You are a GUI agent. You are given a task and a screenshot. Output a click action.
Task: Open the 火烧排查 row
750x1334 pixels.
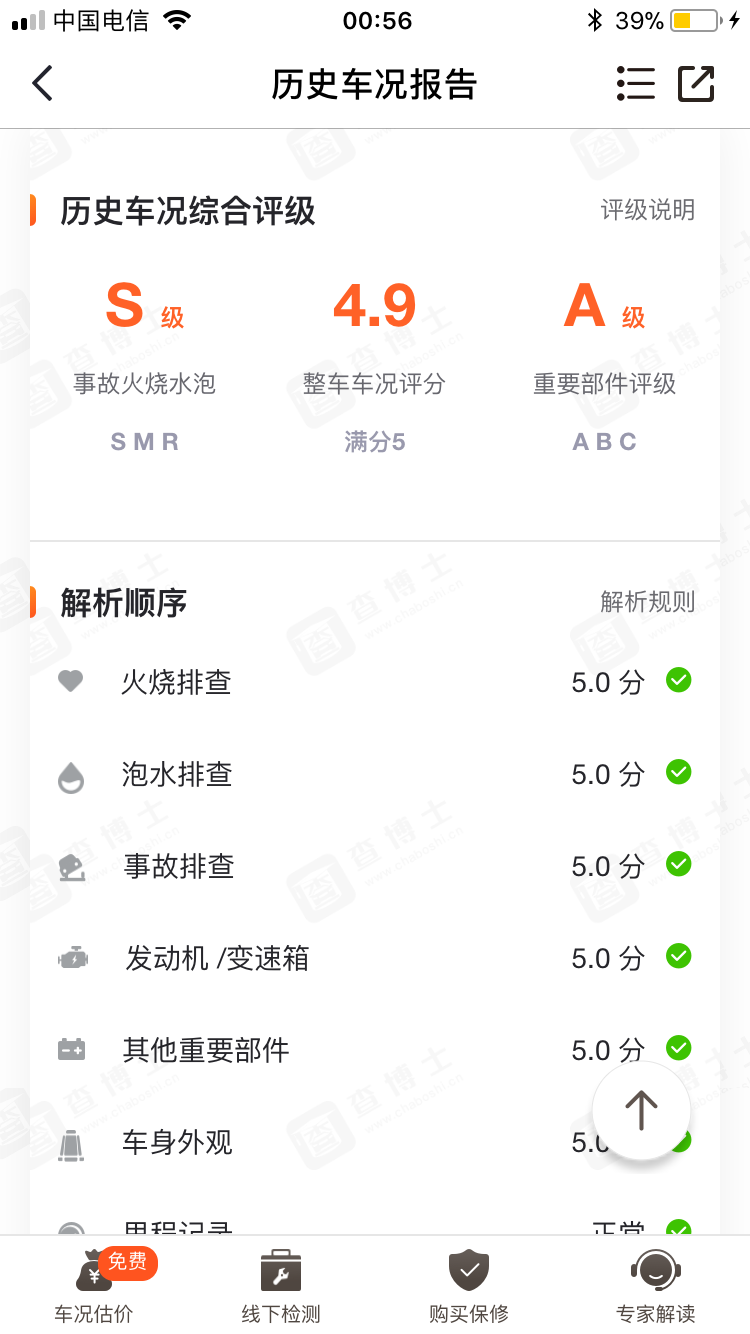[375, 682]
